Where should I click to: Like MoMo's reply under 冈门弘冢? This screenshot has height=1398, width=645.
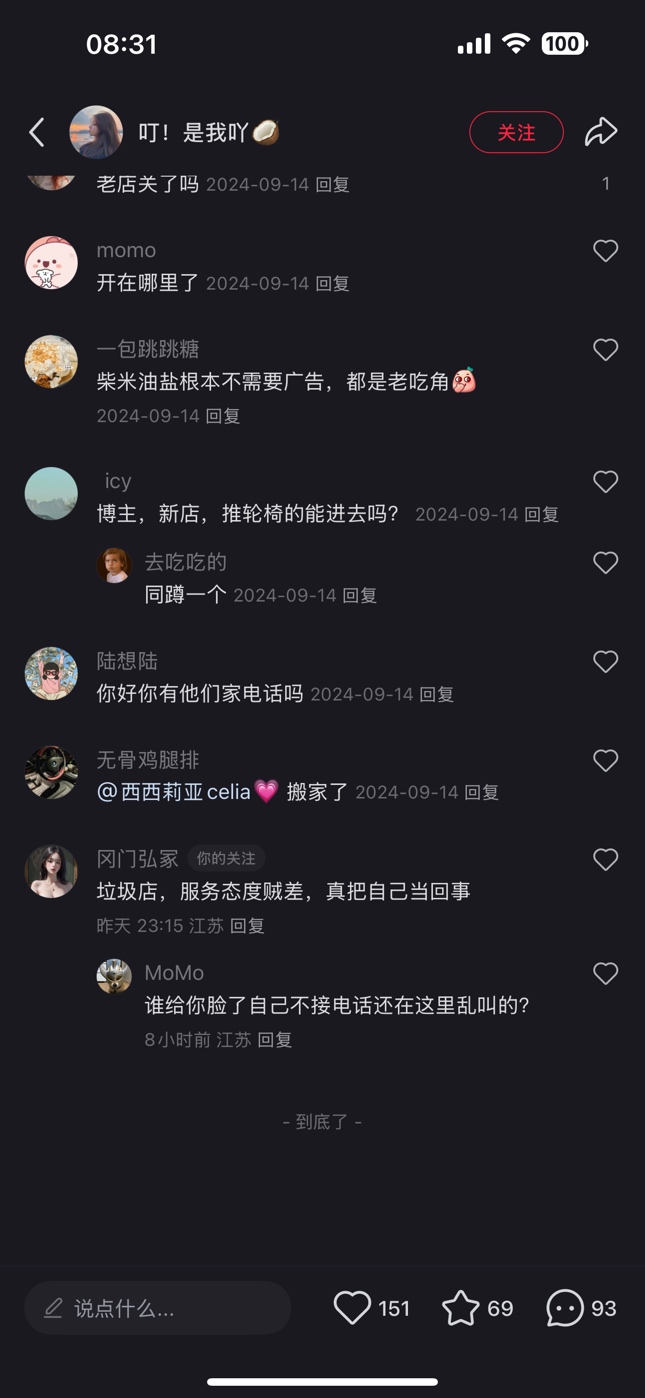click(605, 974)
